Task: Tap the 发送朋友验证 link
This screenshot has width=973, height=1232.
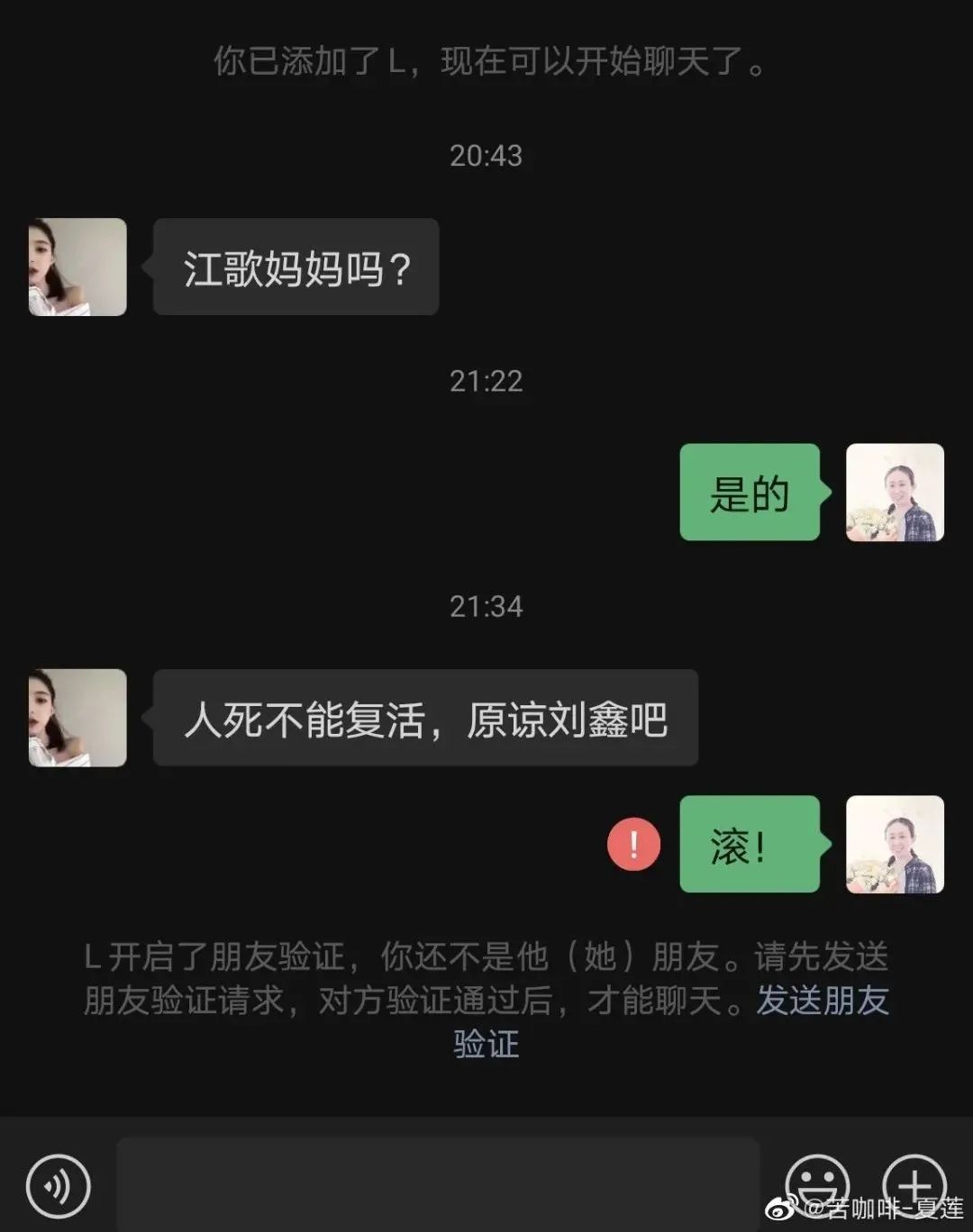Action: pos(822,1001)
